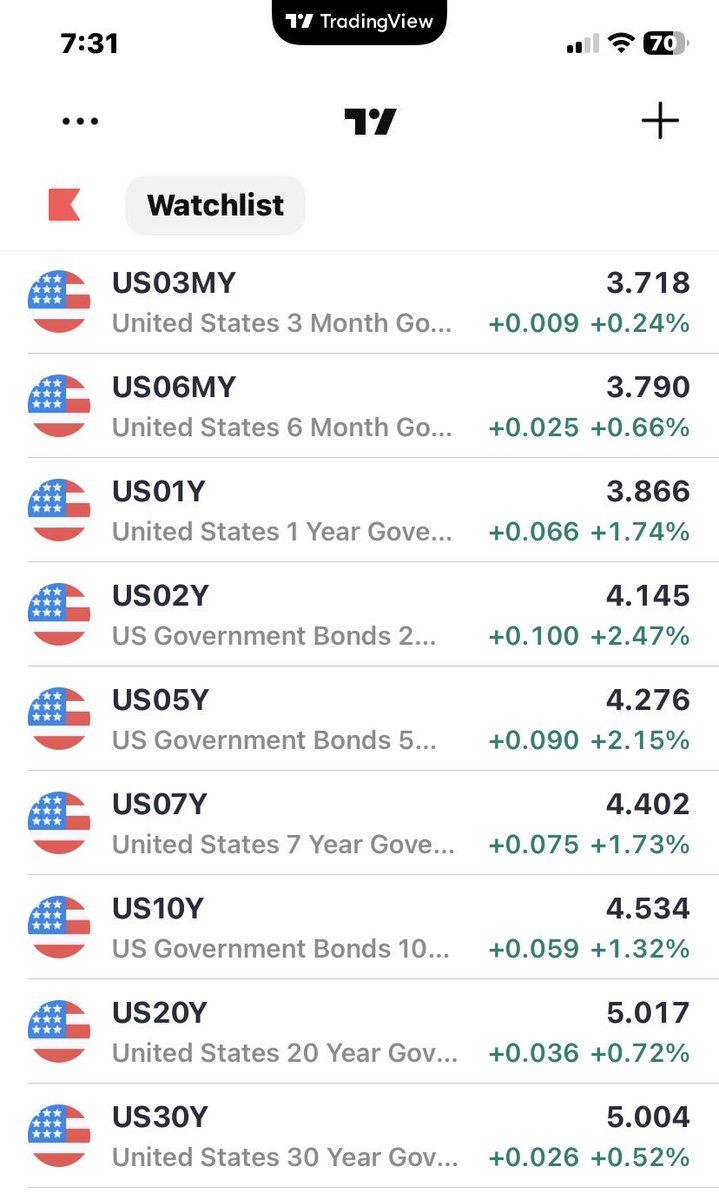Image resolution: width=719 pixels, height=1200 pixels.
Task: Add a new symbol with plus icon
Action: pos(660,121)
